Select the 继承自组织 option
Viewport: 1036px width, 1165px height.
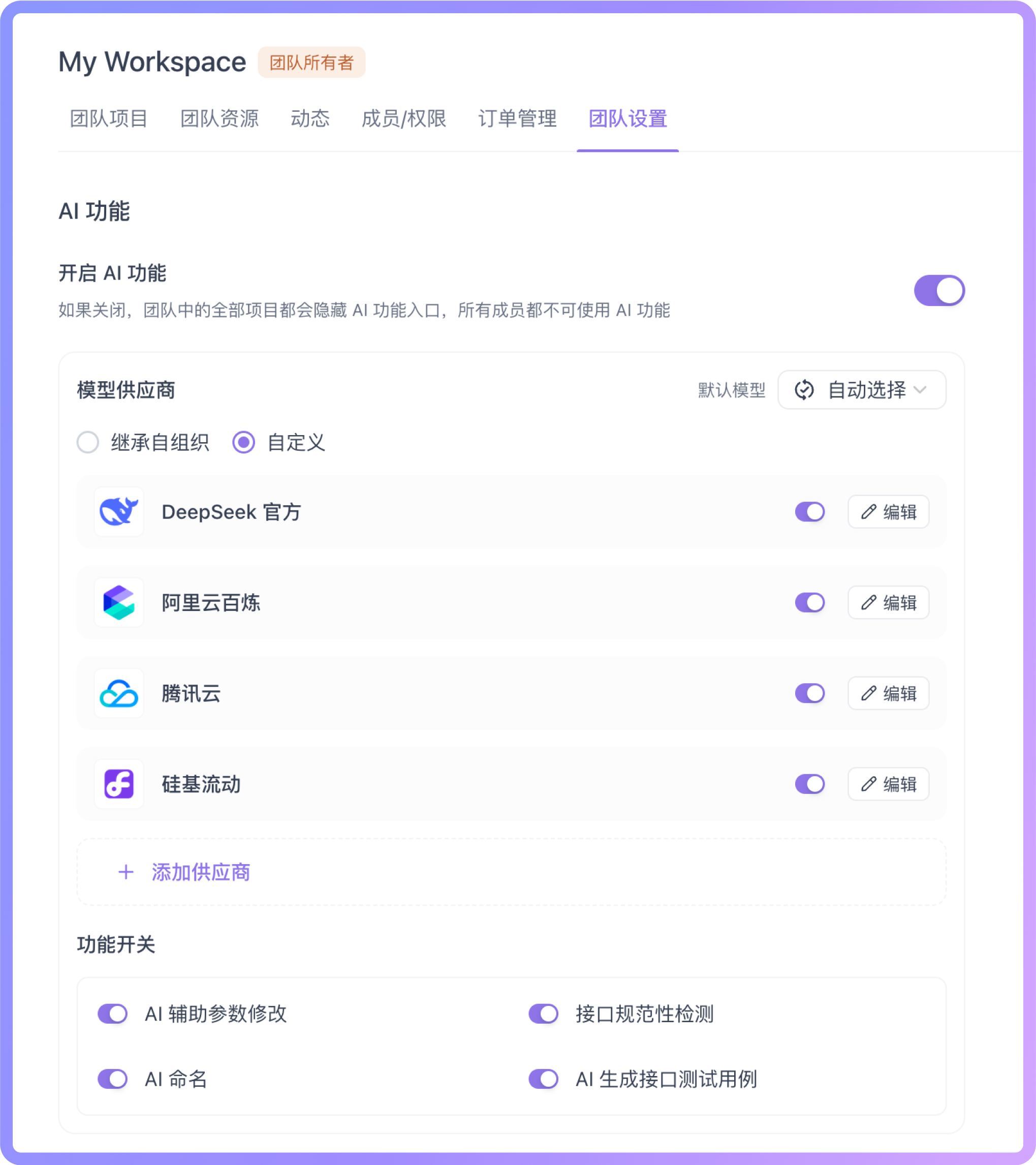pos(88,442)
